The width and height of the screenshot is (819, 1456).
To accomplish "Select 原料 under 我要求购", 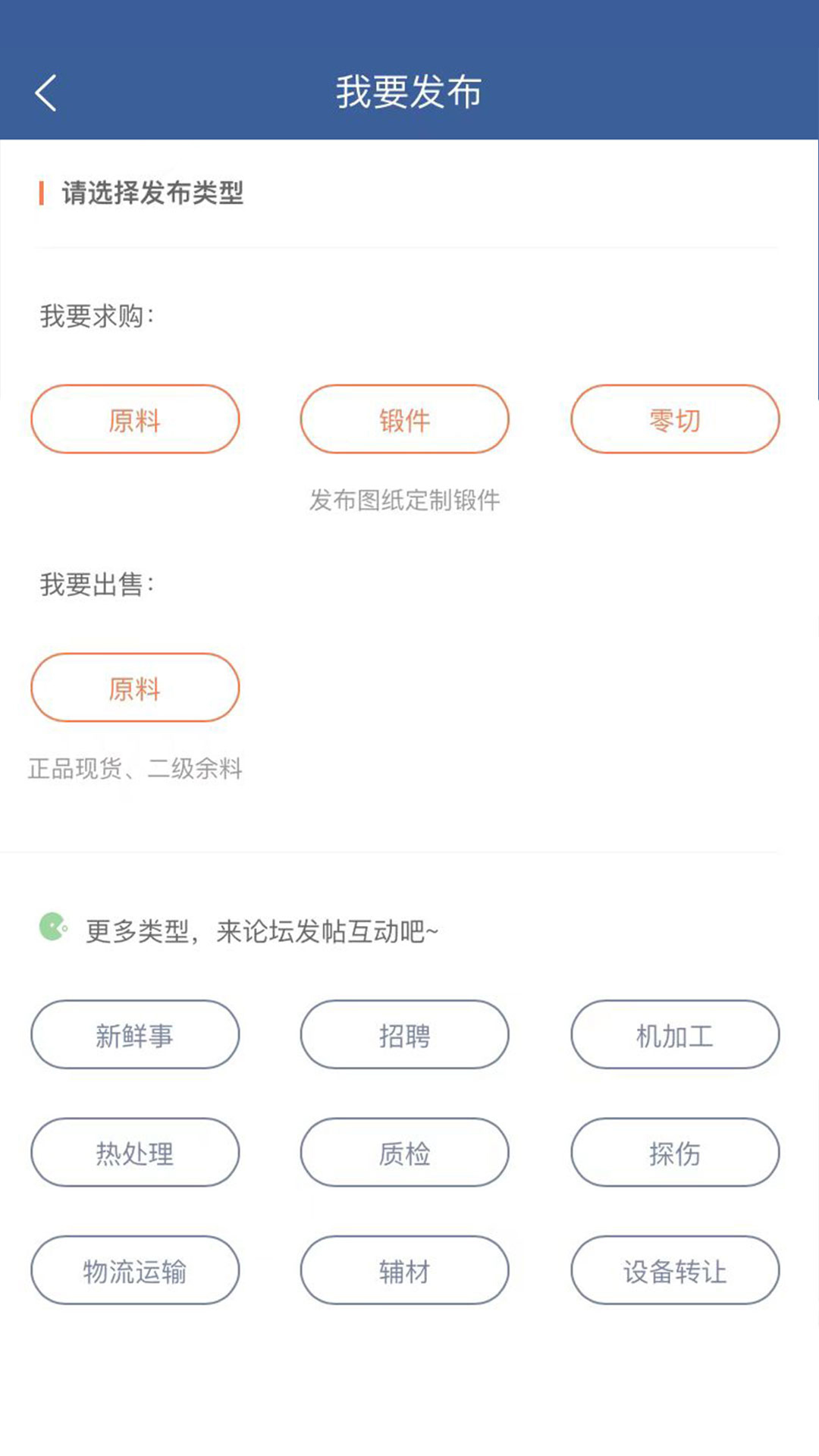I will click(x=135, y=419).
